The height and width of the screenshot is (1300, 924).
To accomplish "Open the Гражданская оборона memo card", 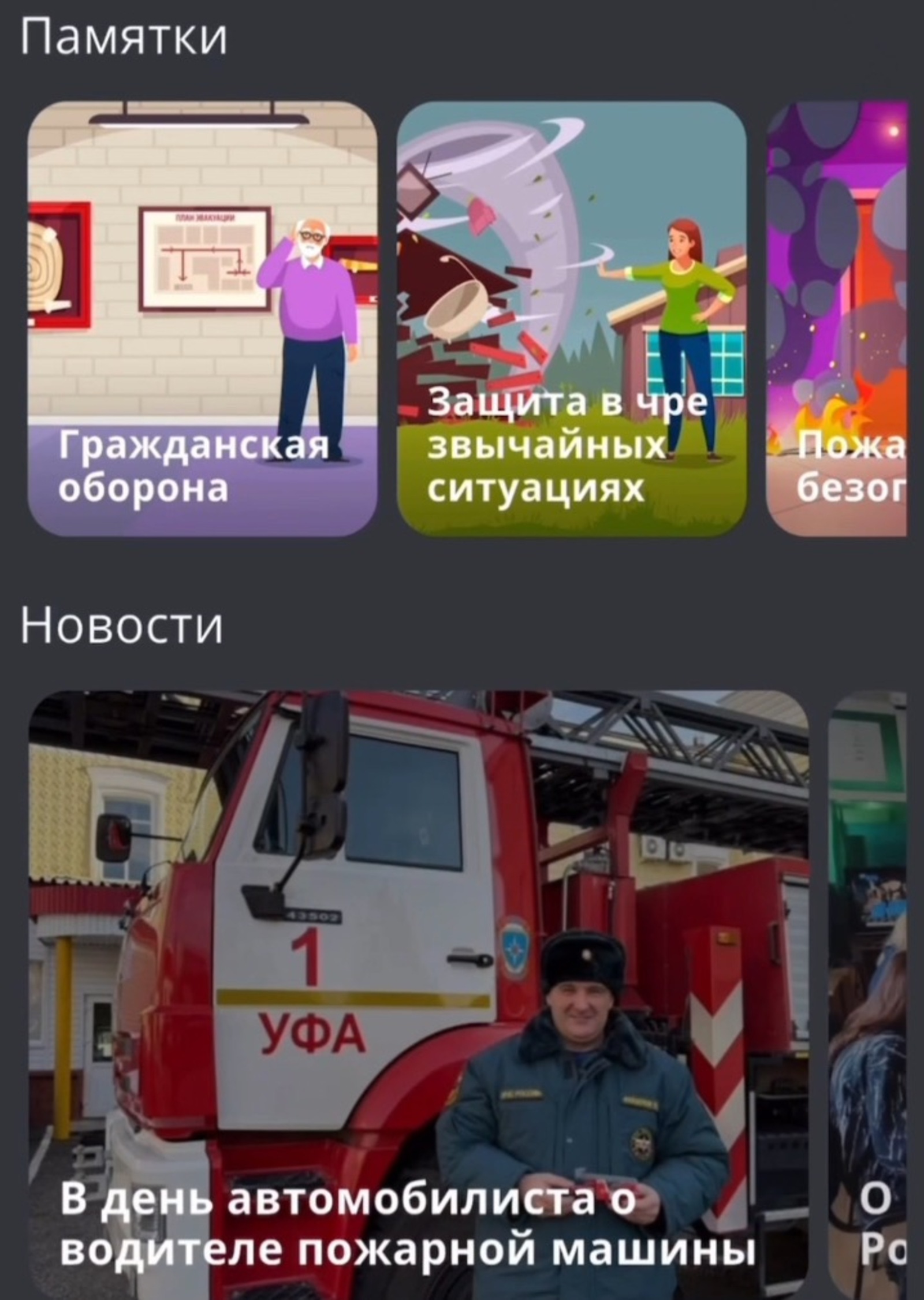I will (x=202, y=319).
